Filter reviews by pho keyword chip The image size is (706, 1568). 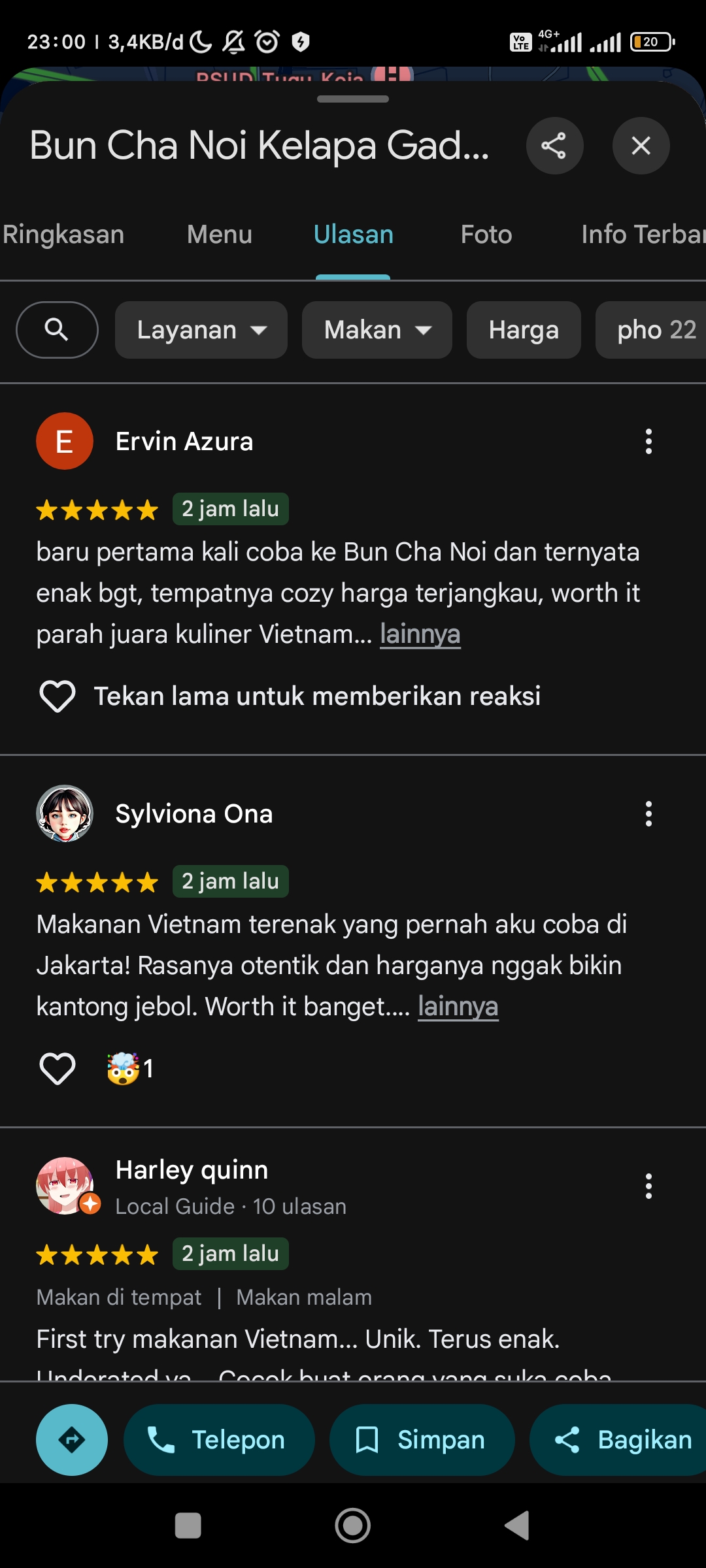point(651,330)
